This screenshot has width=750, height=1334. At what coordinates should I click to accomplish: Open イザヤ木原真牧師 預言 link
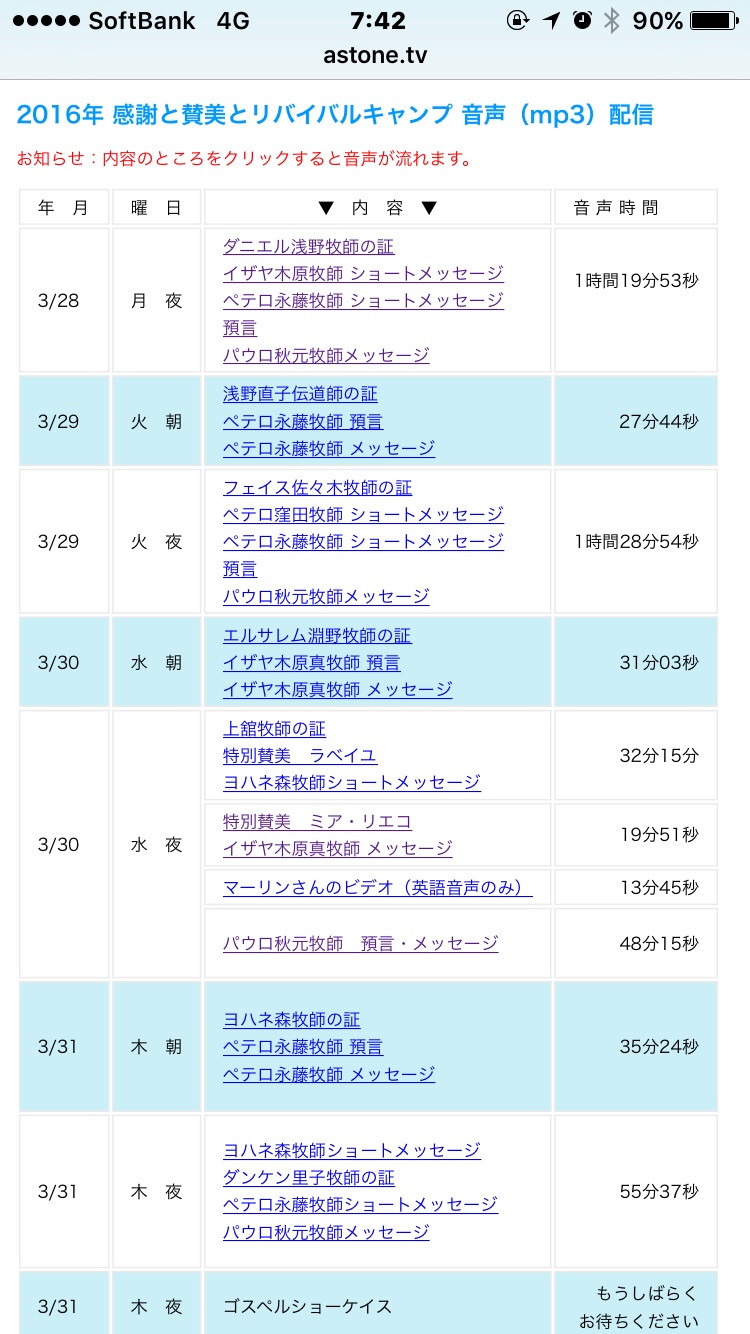tap(311, 663)
